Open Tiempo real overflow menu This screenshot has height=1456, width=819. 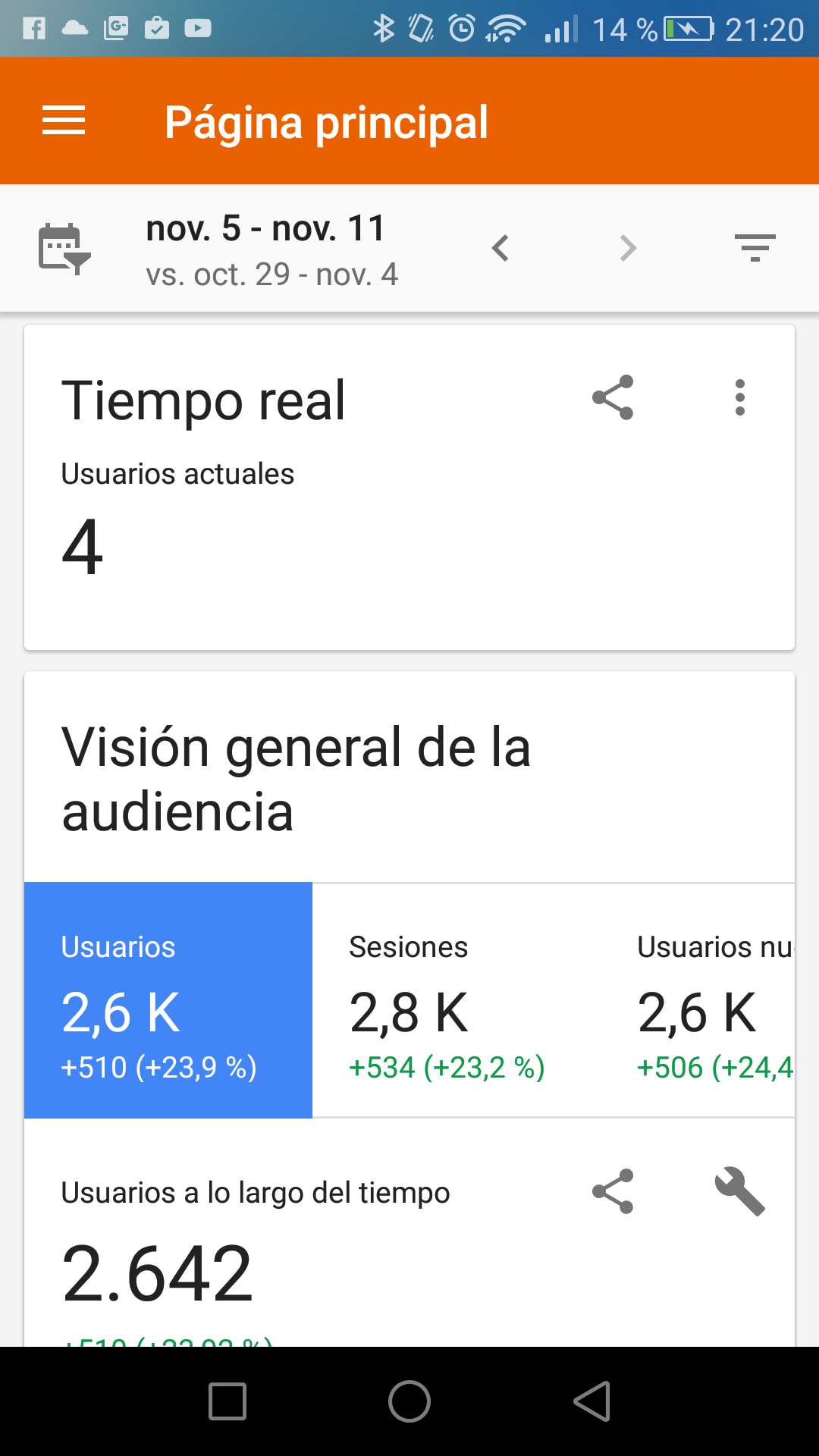[x=740, y=397]
